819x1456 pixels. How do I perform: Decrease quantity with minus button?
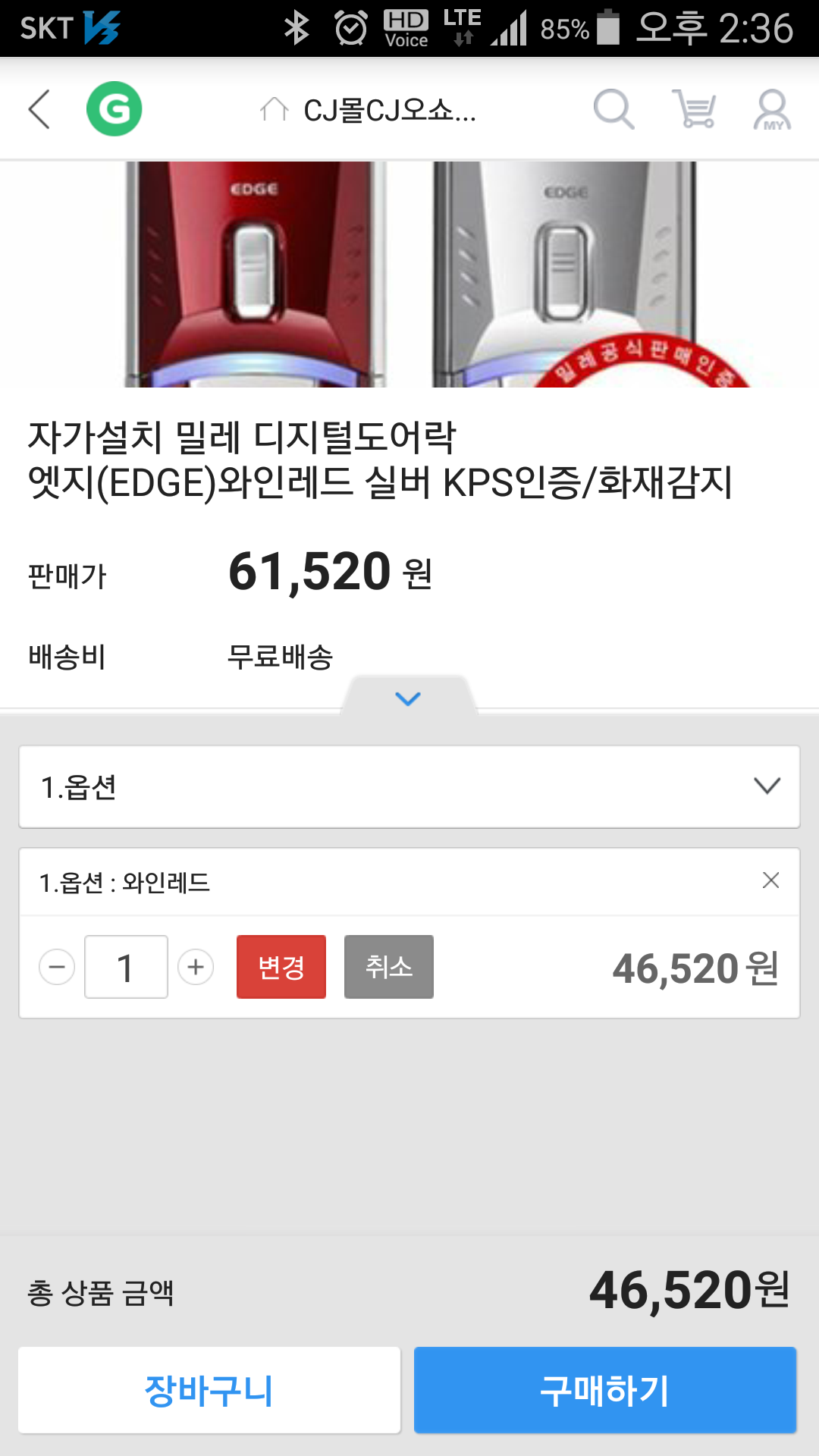point(57,967)
